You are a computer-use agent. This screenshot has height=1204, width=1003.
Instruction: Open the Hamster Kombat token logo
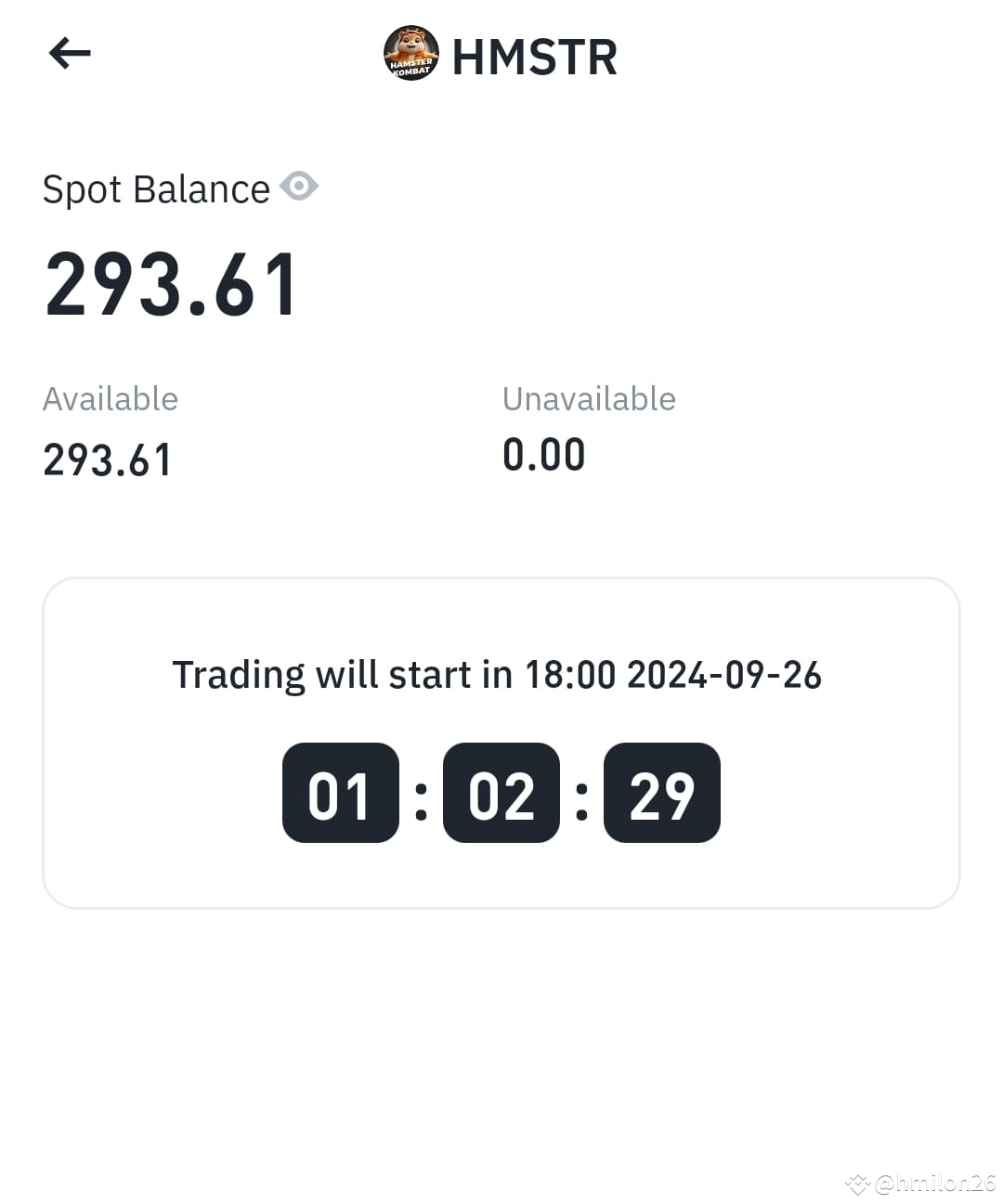pyautogui.click(x=410, y=54)
